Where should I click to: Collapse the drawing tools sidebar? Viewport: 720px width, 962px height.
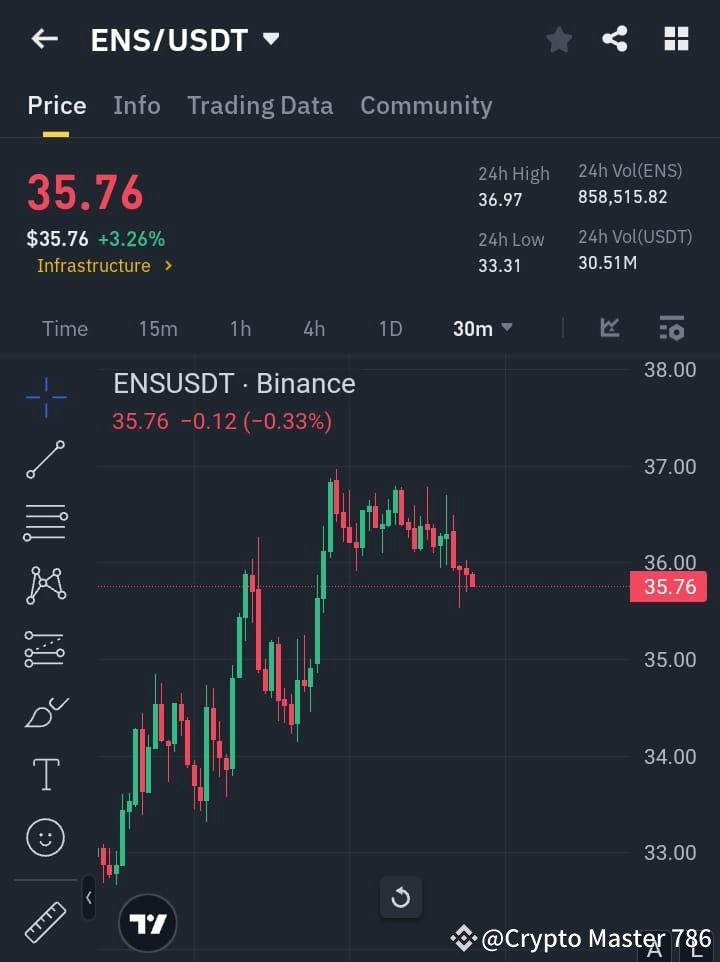coord(88,898)
